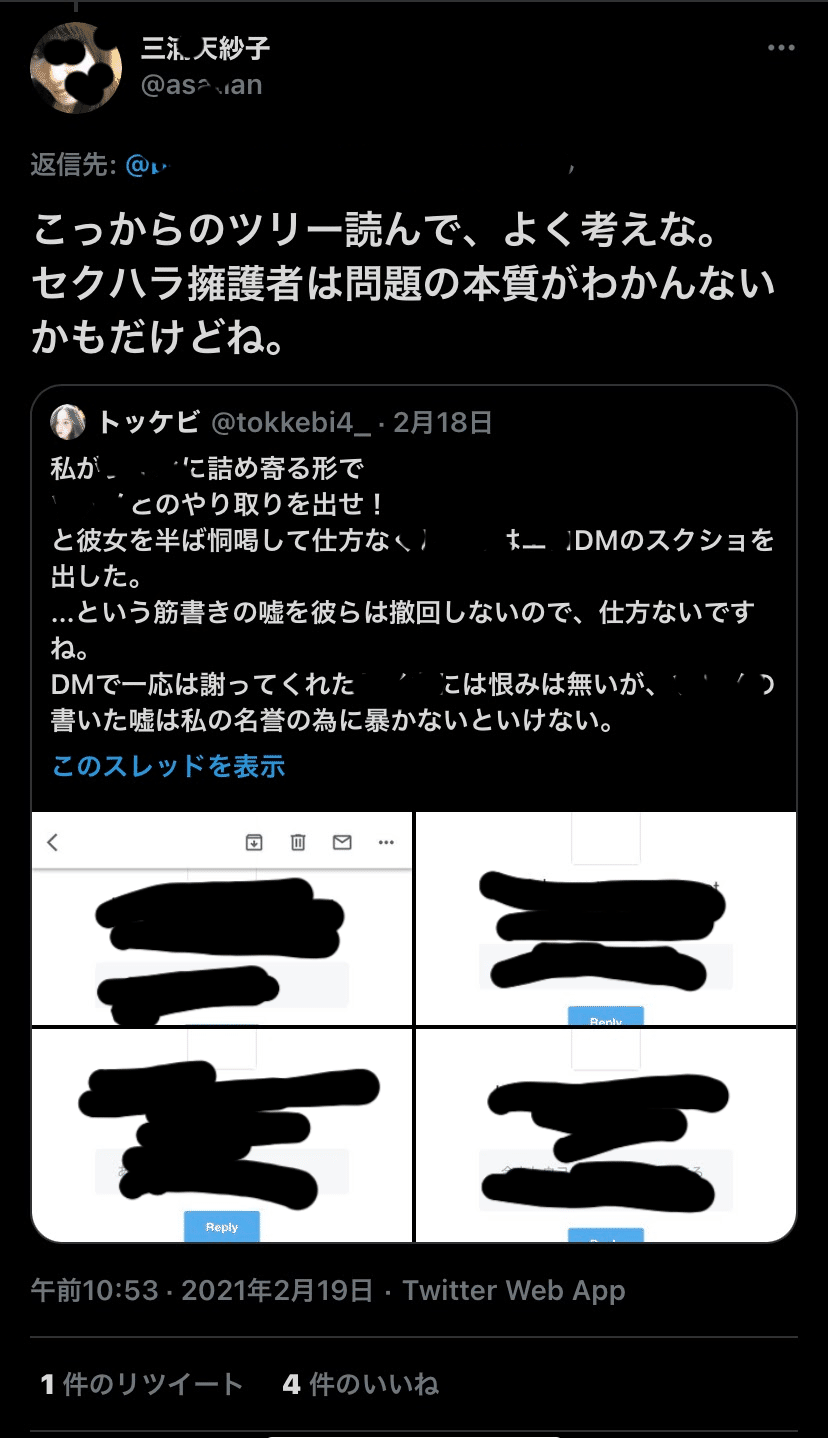The width and height of the screenshot is (828, 1438).
Task: View the top-right attached image
Action: [606, 919]
